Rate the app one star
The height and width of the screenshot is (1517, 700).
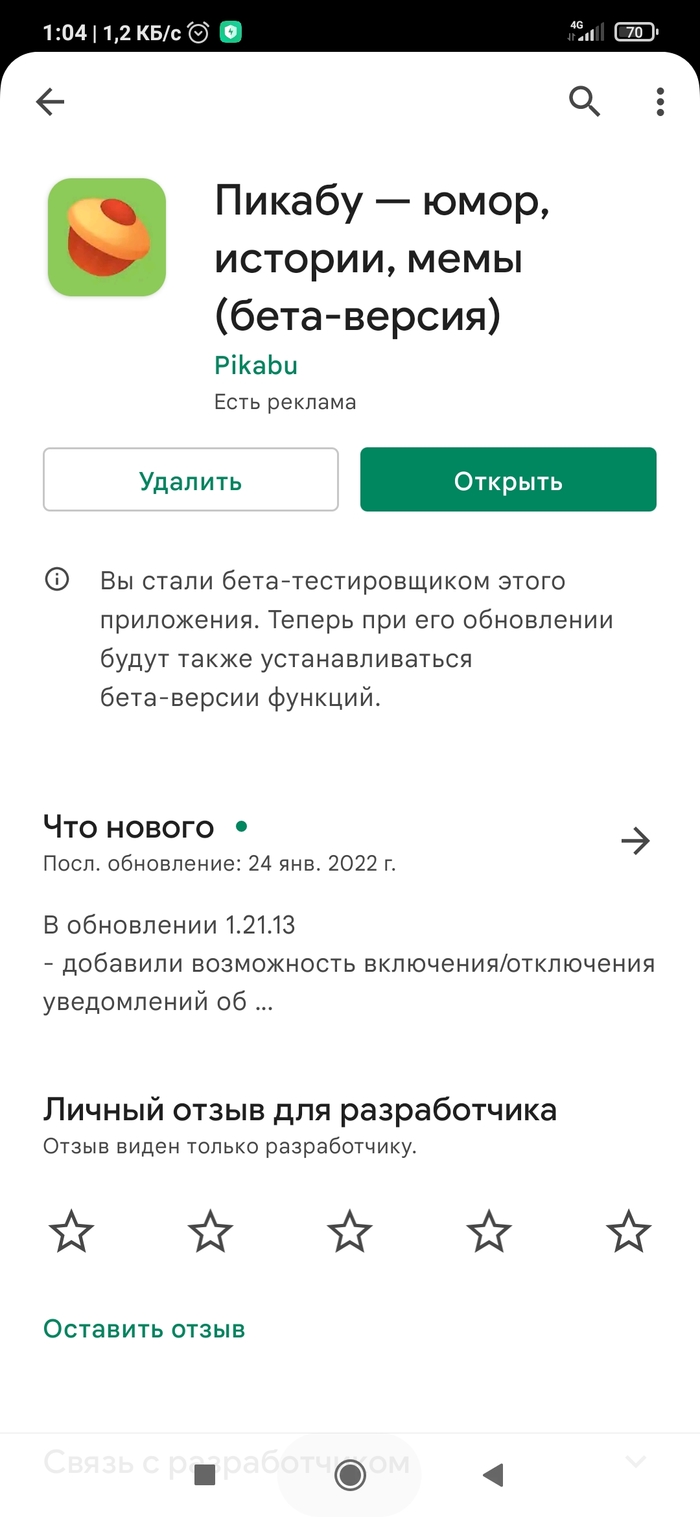click(x=71, y=1231)
